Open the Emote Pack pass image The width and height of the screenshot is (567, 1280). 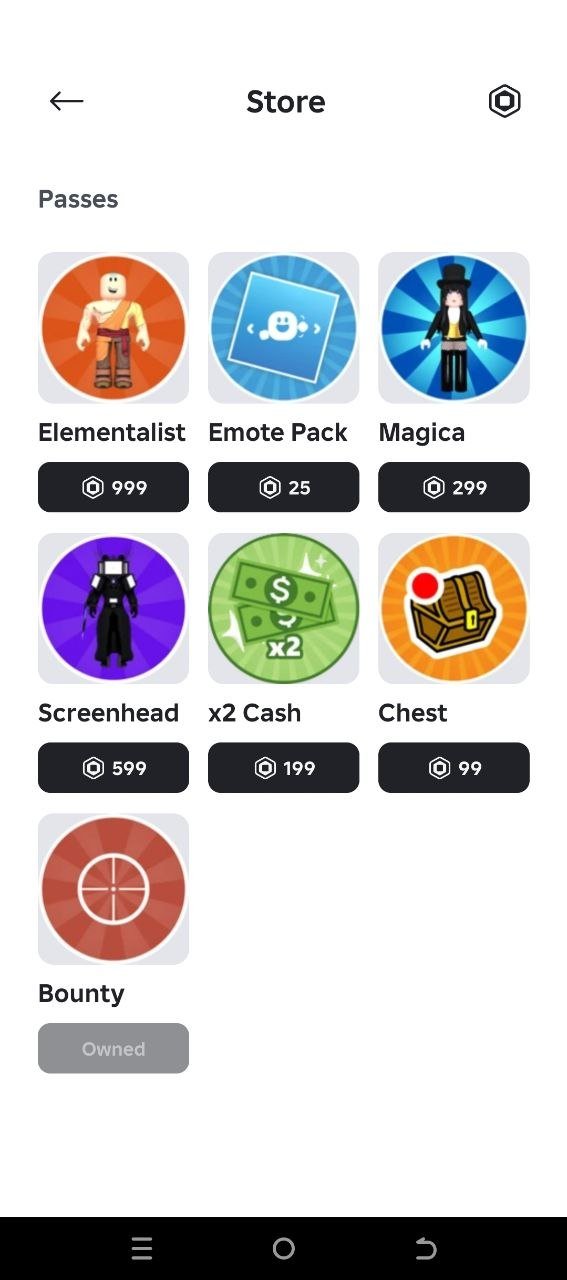[x=283, y=328]
